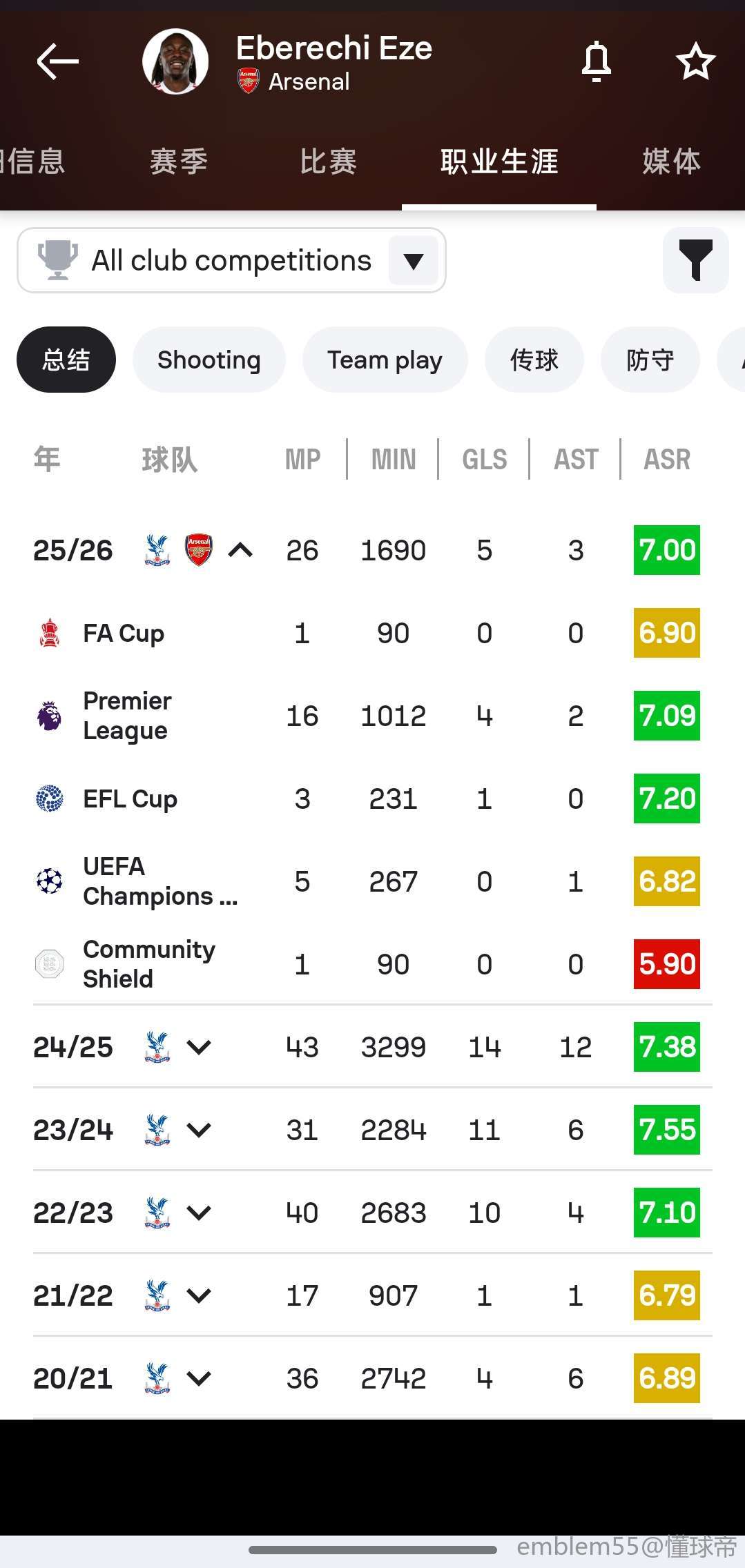
Task: Favorite the player with the star icon
Action: coord(695,62)
